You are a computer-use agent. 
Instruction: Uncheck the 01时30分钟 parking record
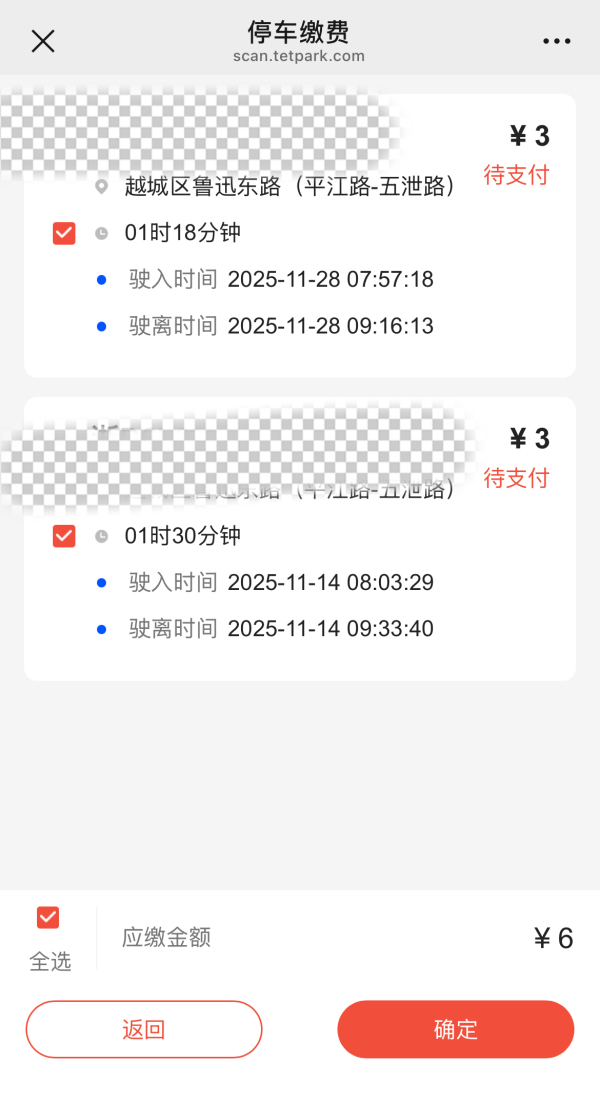coord(64,536)
